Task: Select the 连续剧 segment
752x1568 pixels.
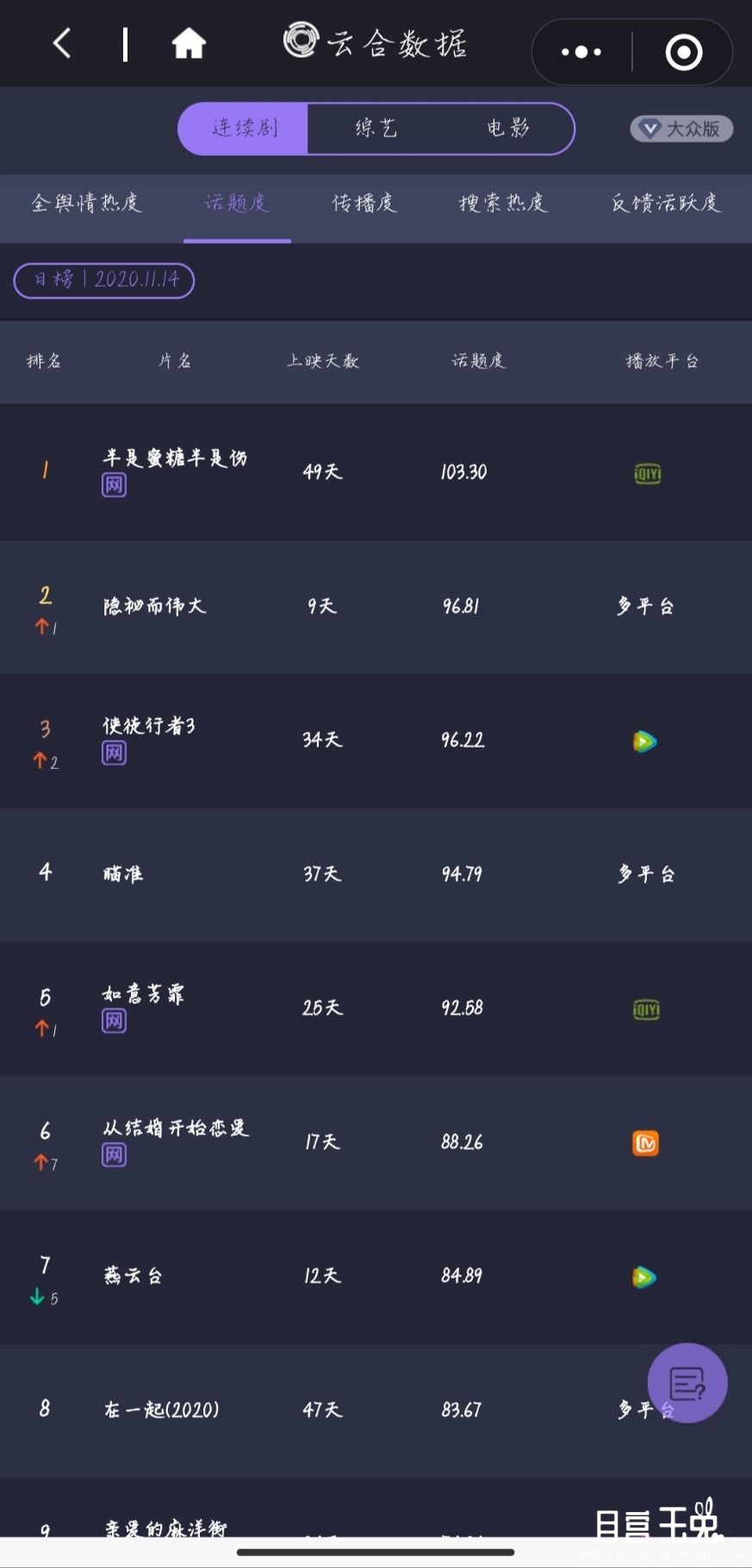Action: point(244,128)
